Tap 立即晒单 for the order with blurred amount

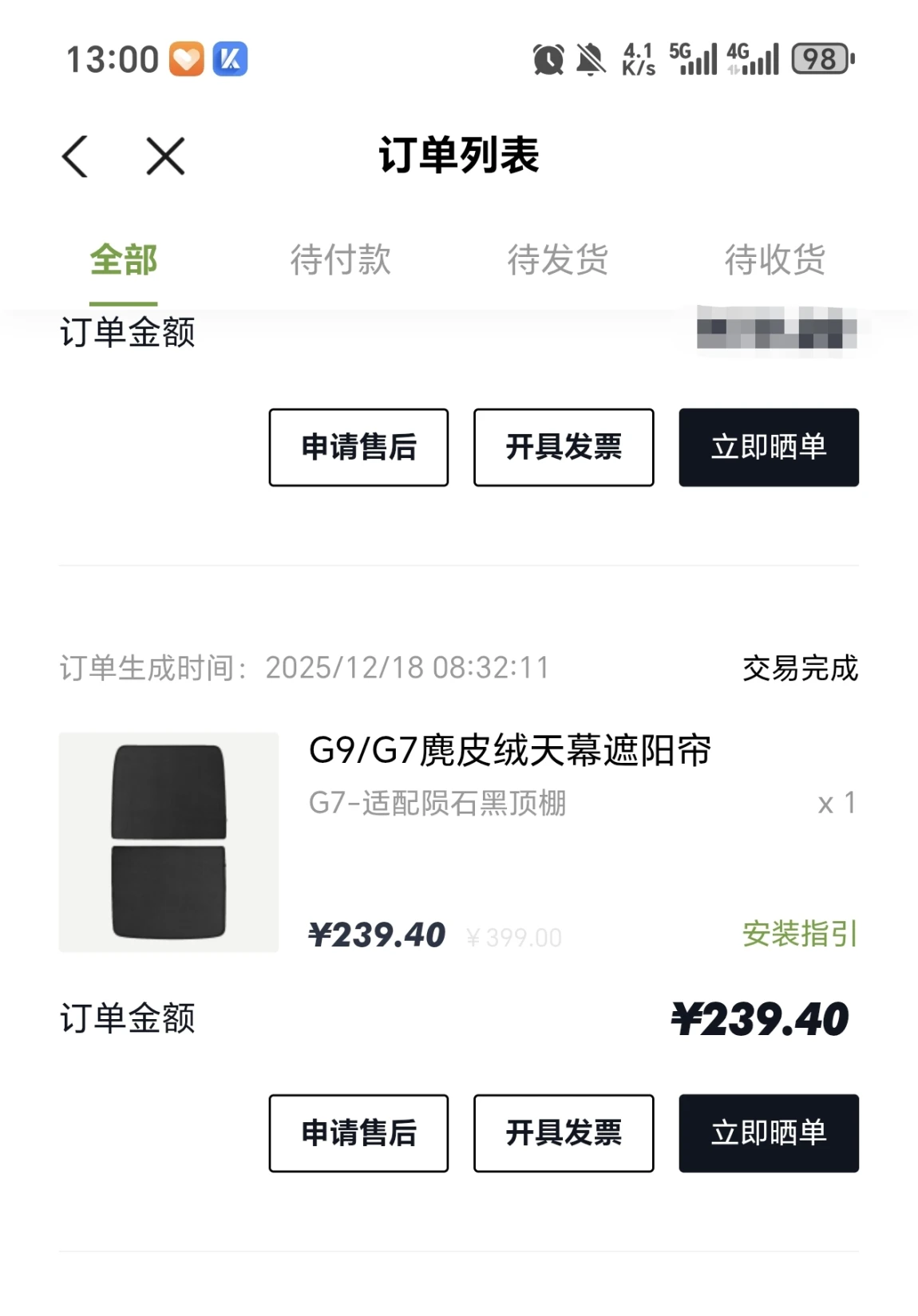[x=769, y=447]
